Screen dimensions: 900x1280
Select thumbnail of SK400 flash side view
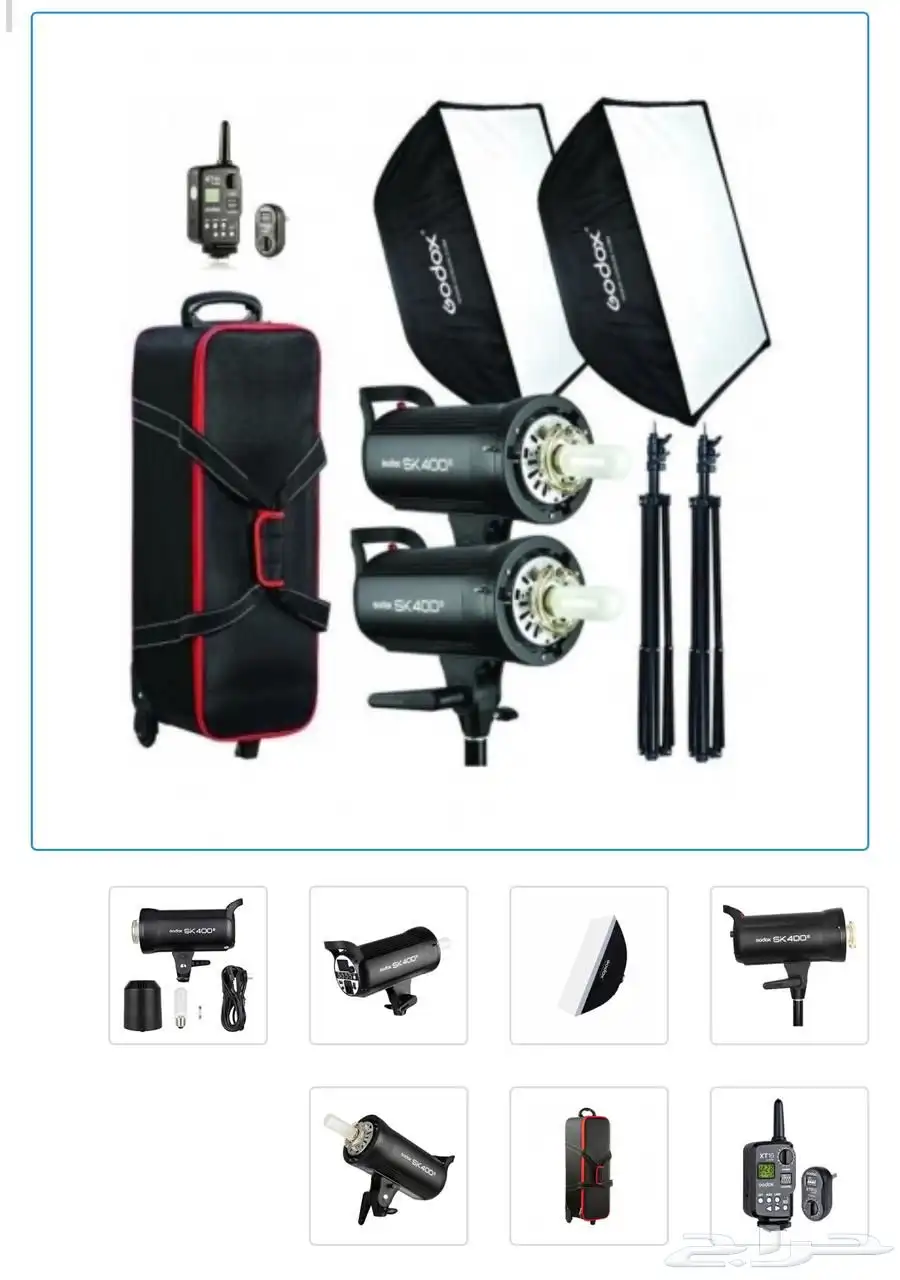pyautogui.click(x=789, y=965)
